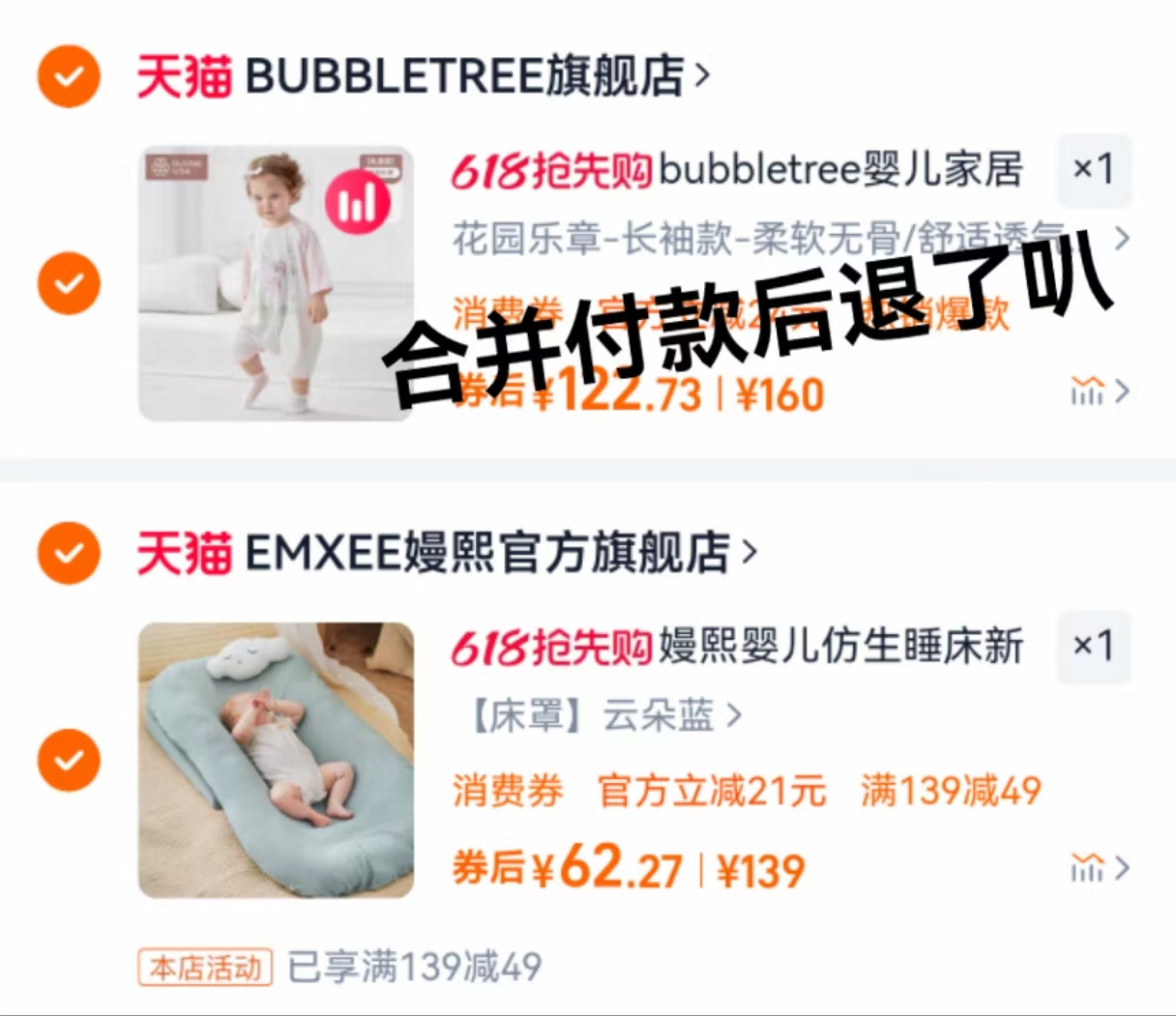Change quantity of the 嫚熙 bed item
This screenshot has width=1176, height=1016.
tap(1094, 647)
